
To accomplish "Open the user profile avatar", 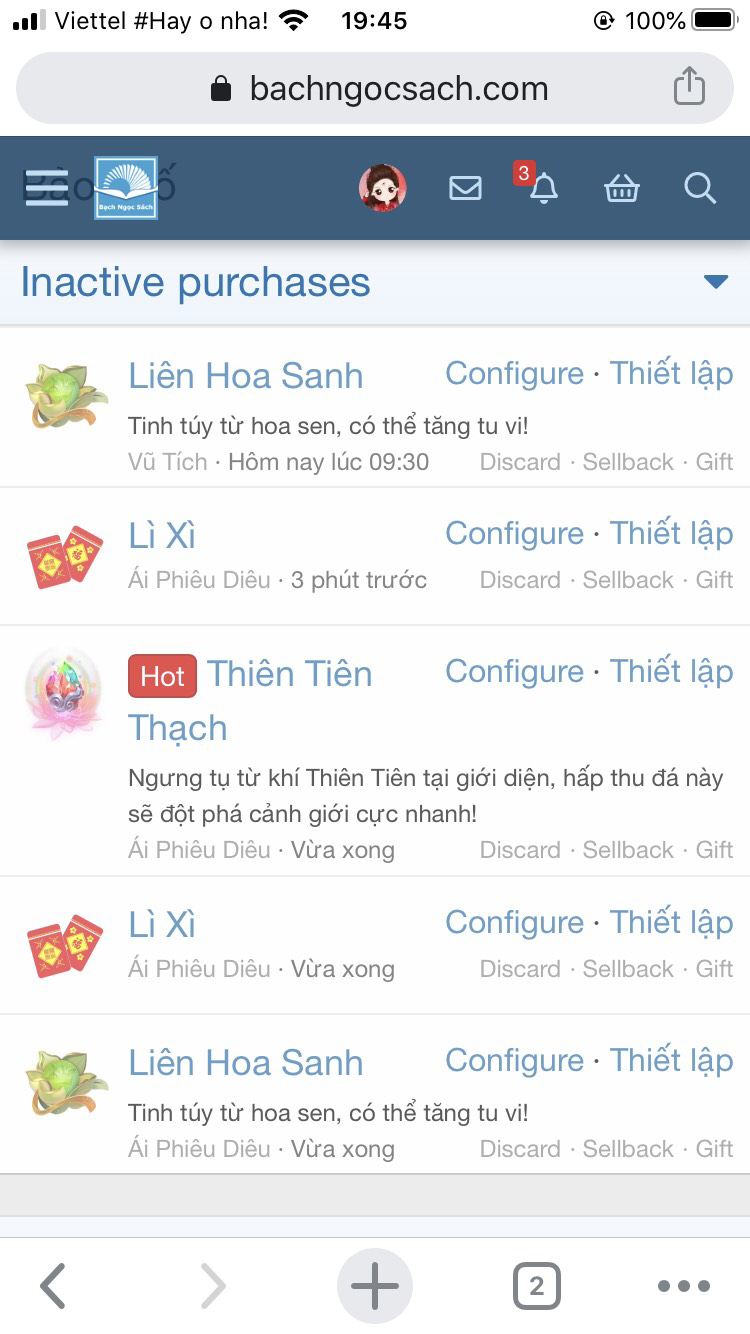I will point(383,187).
